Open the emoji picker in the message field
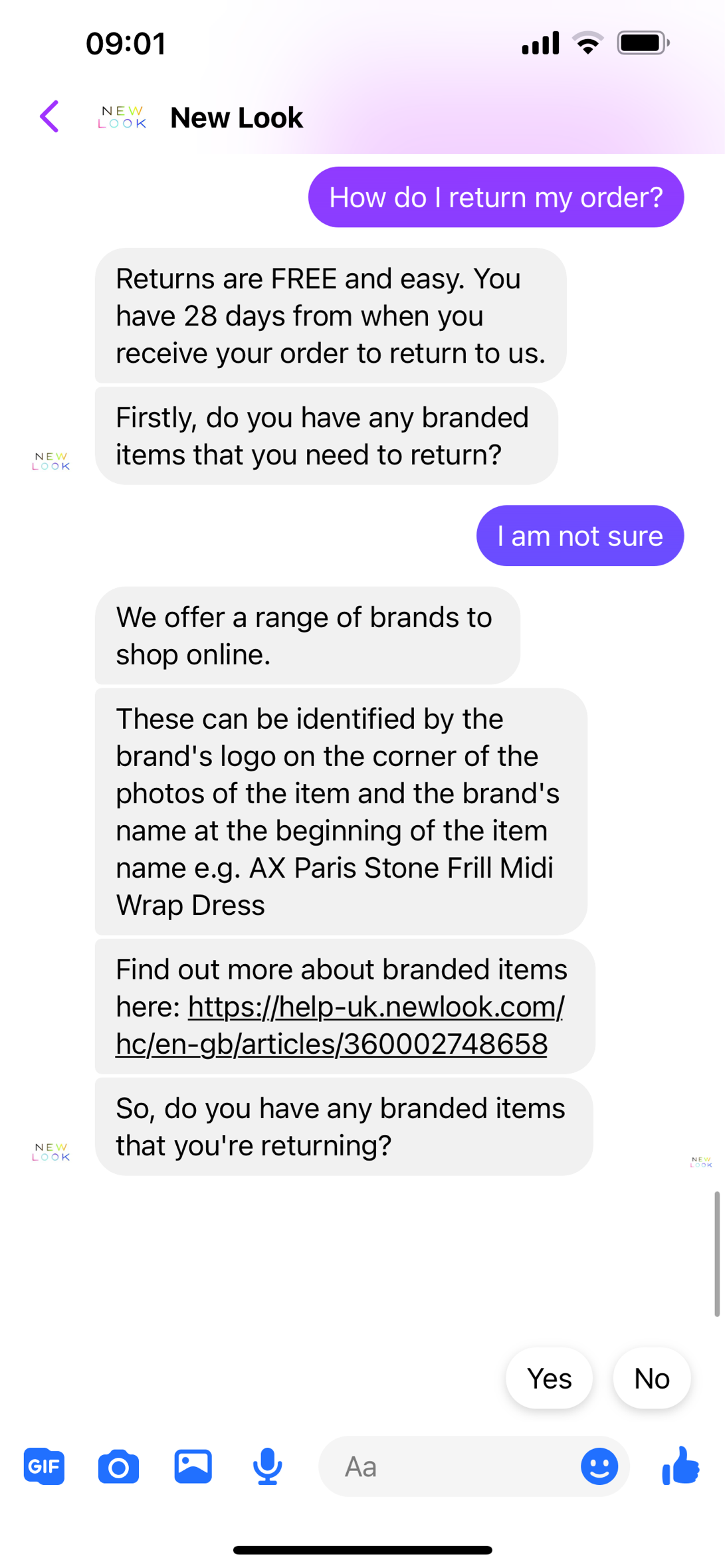This screenshot has width=725, height=1568. (x=599, y=1466)
